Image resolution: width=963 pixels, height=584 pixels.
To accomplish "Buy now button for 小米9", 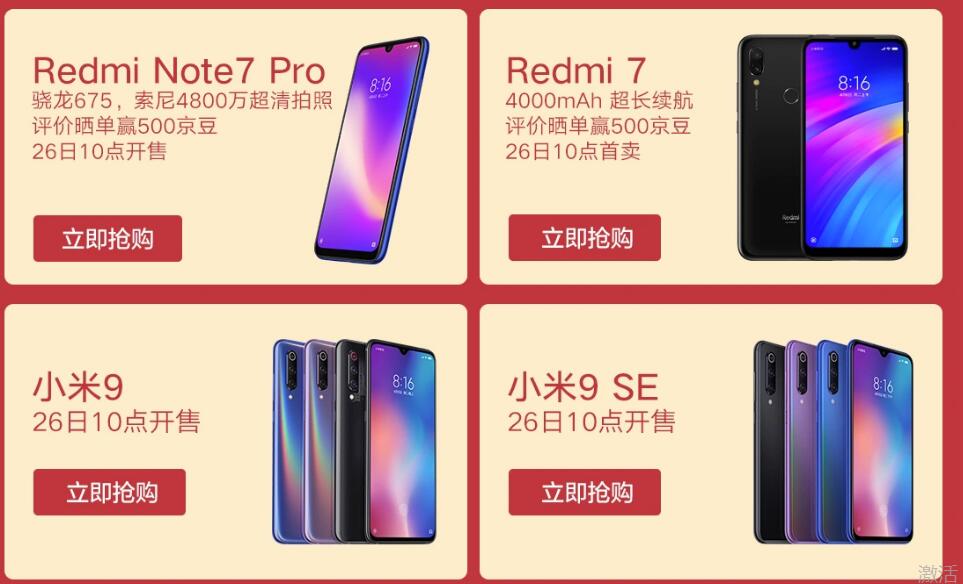I will tap(109, 492).
